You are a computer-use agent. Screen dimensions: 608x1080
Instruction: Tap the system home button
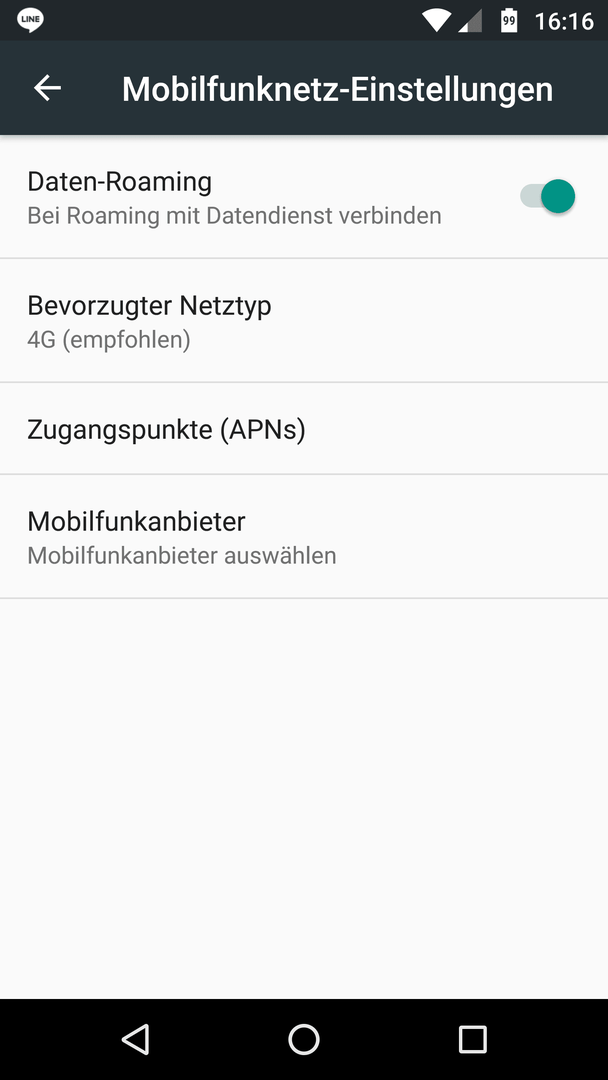(304, 1039)
